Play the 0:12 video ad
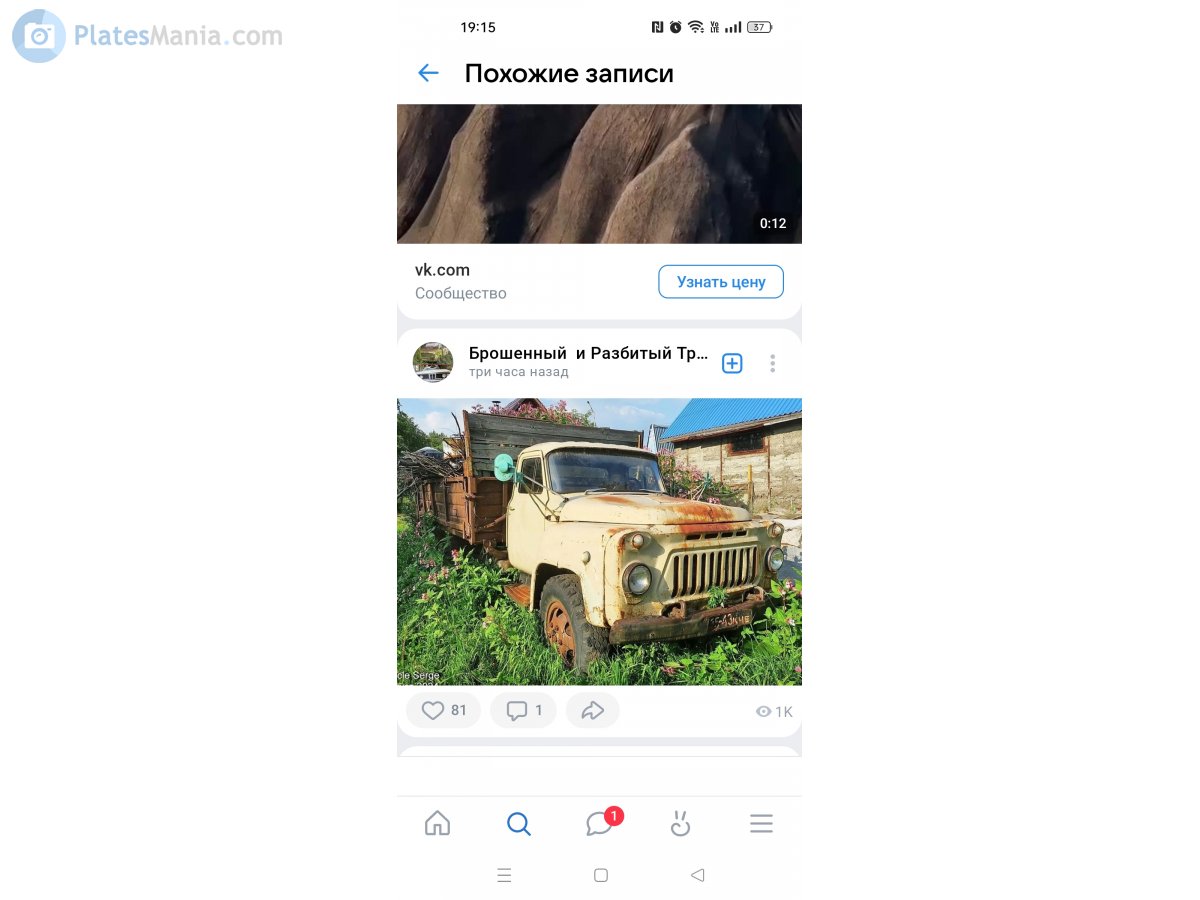This screenshot has width=1200, height=900. point(599,173)
